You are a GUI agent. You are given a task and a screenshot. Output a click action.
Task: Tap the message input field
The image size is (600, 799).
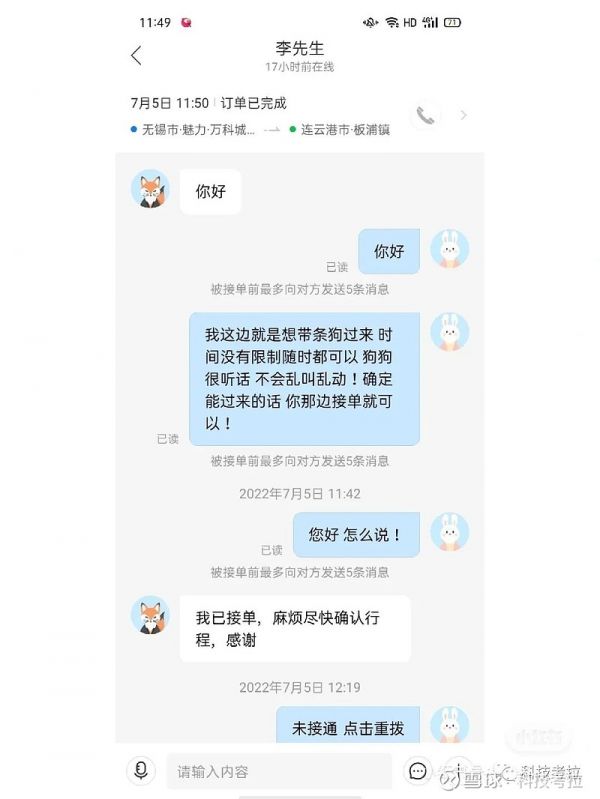[x=278, y=771]
